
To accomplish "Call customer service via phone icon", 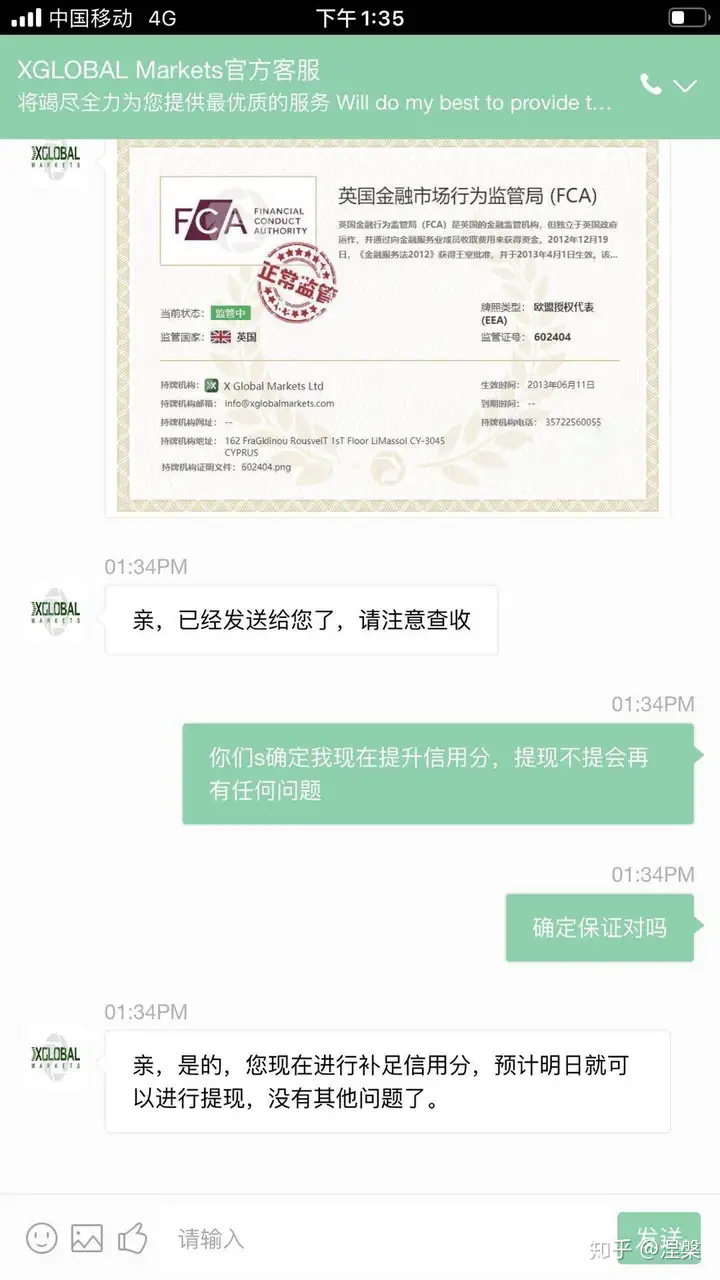I will (651, 85).
